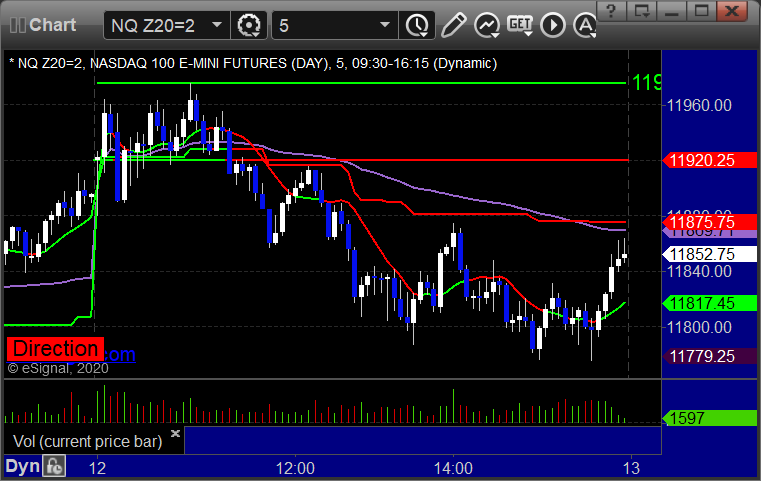
Task: Open the time template clock icon
Action: (415, 24)
